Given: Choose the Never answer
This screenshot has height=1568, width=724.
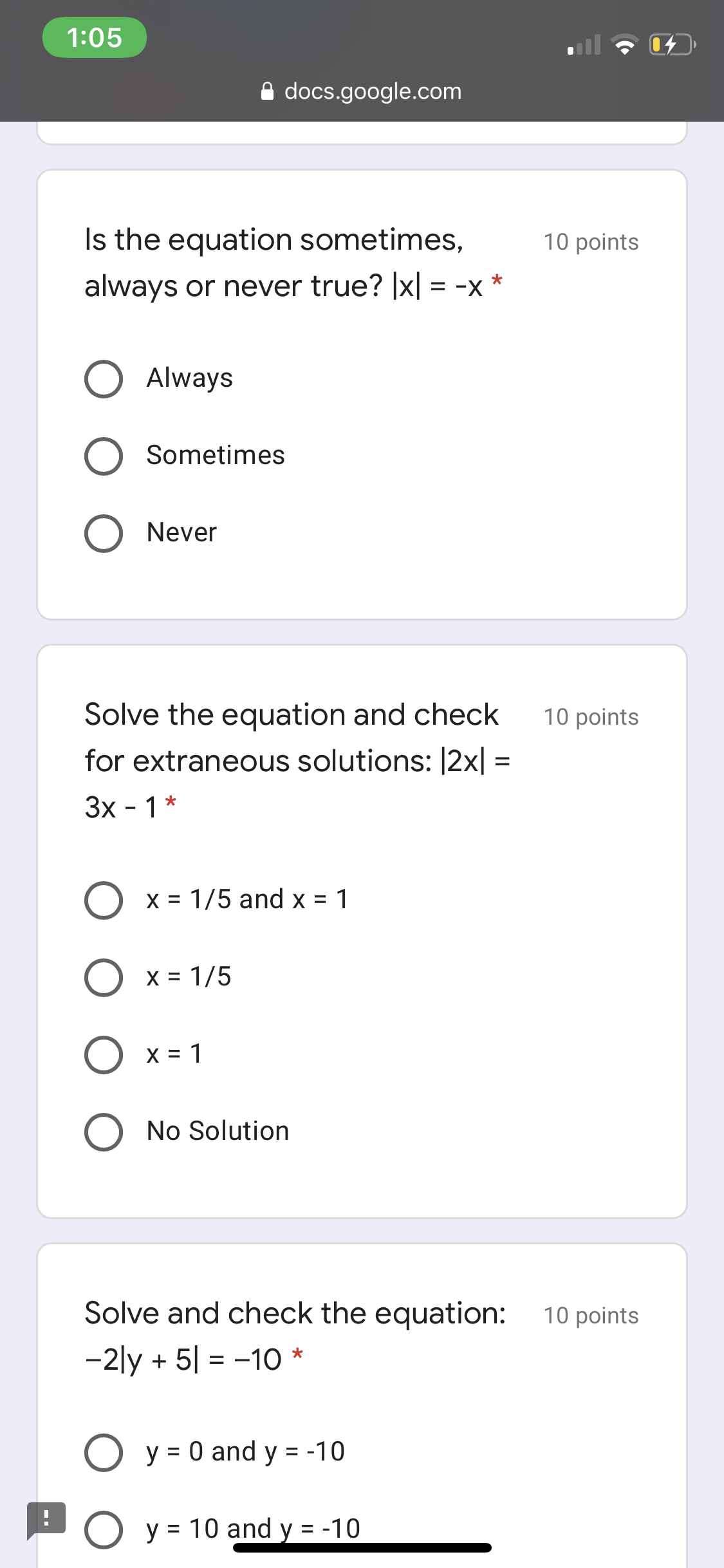Looking at the screenshot, I should coord(104,533).
